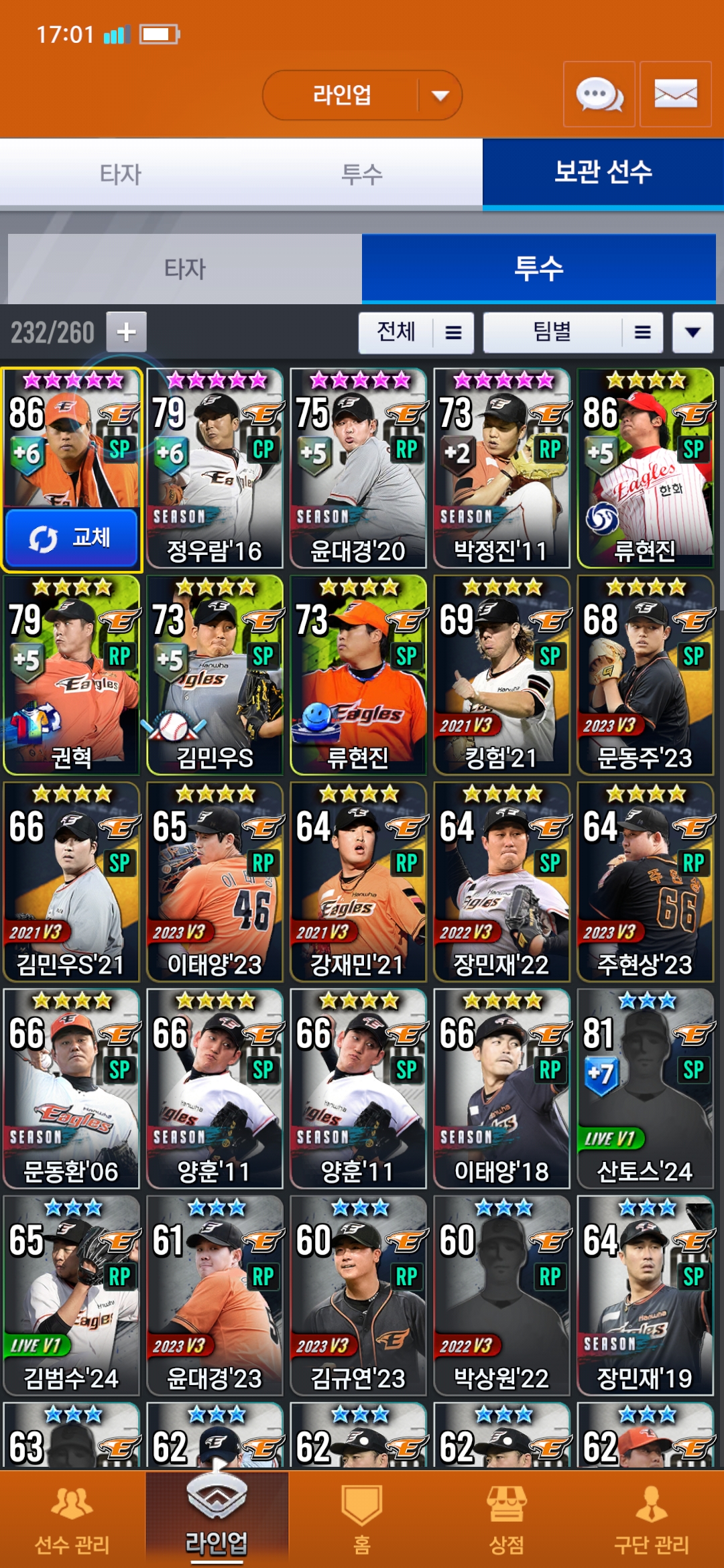724x1568 pixels.
Task: Tap the down arrow sort order button
Action: [x=693, y=332]
